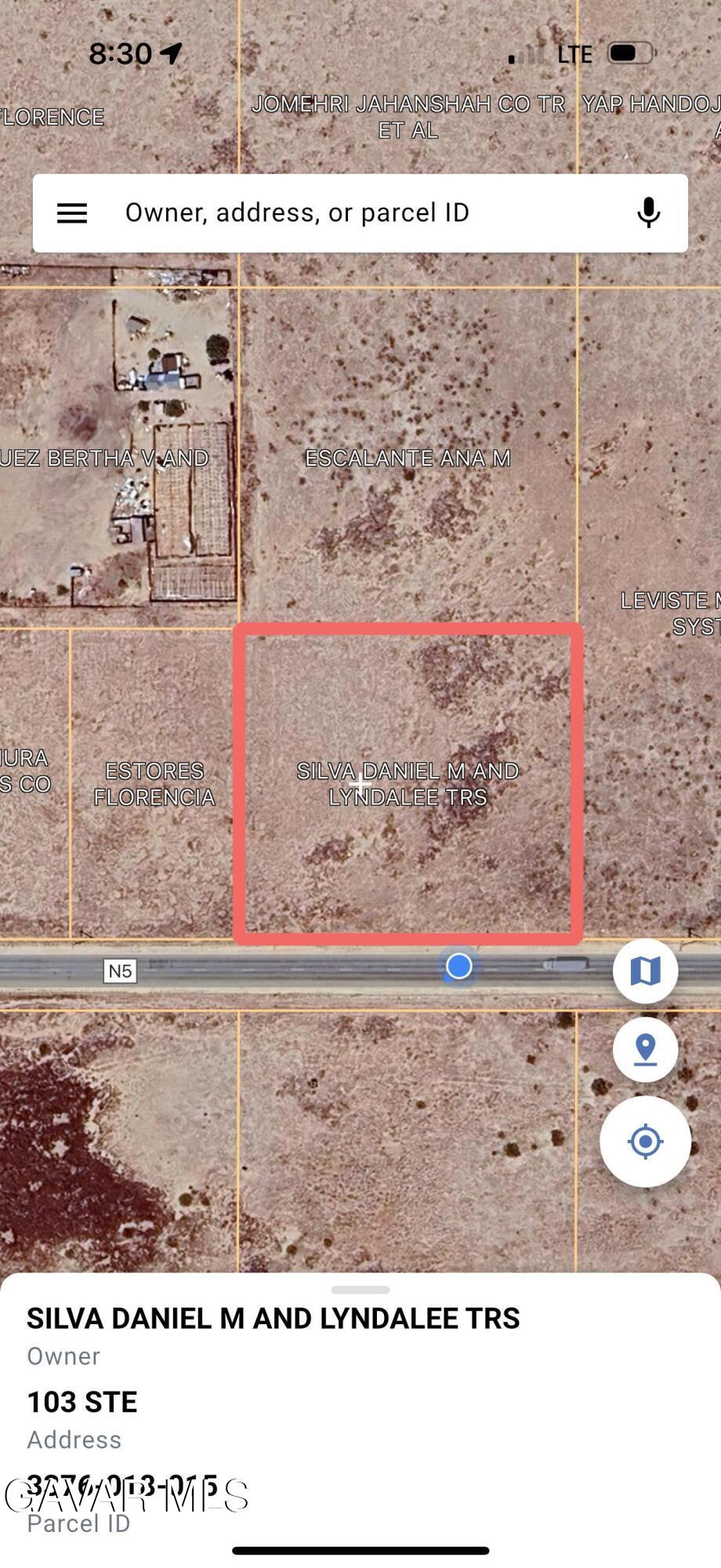721x1568 pixels.
Task: Select the Jomehri Jahanshah Co TR parcel
Action: click(x=408, y=118)
